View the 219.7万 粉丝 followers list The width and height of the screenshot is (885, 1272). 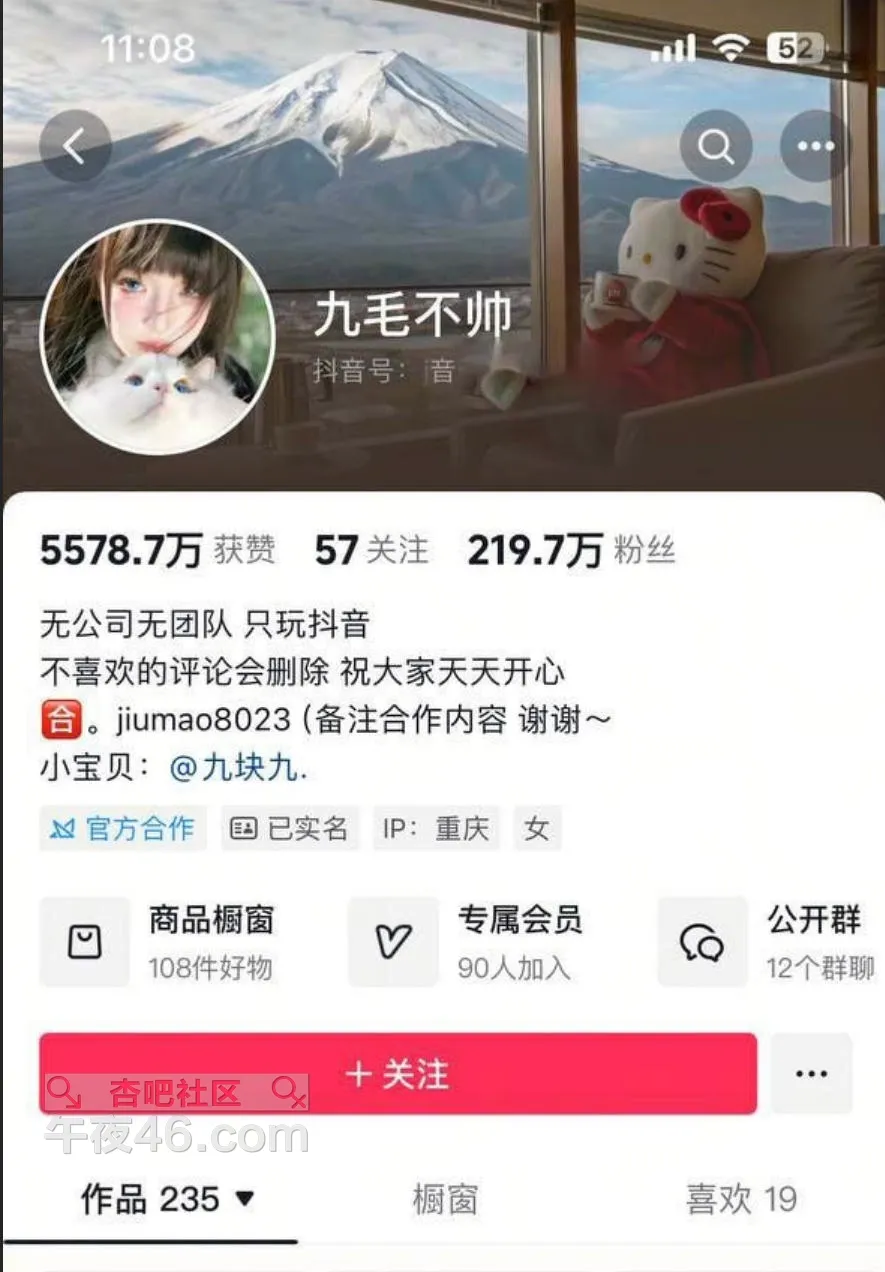pos(571,551)
